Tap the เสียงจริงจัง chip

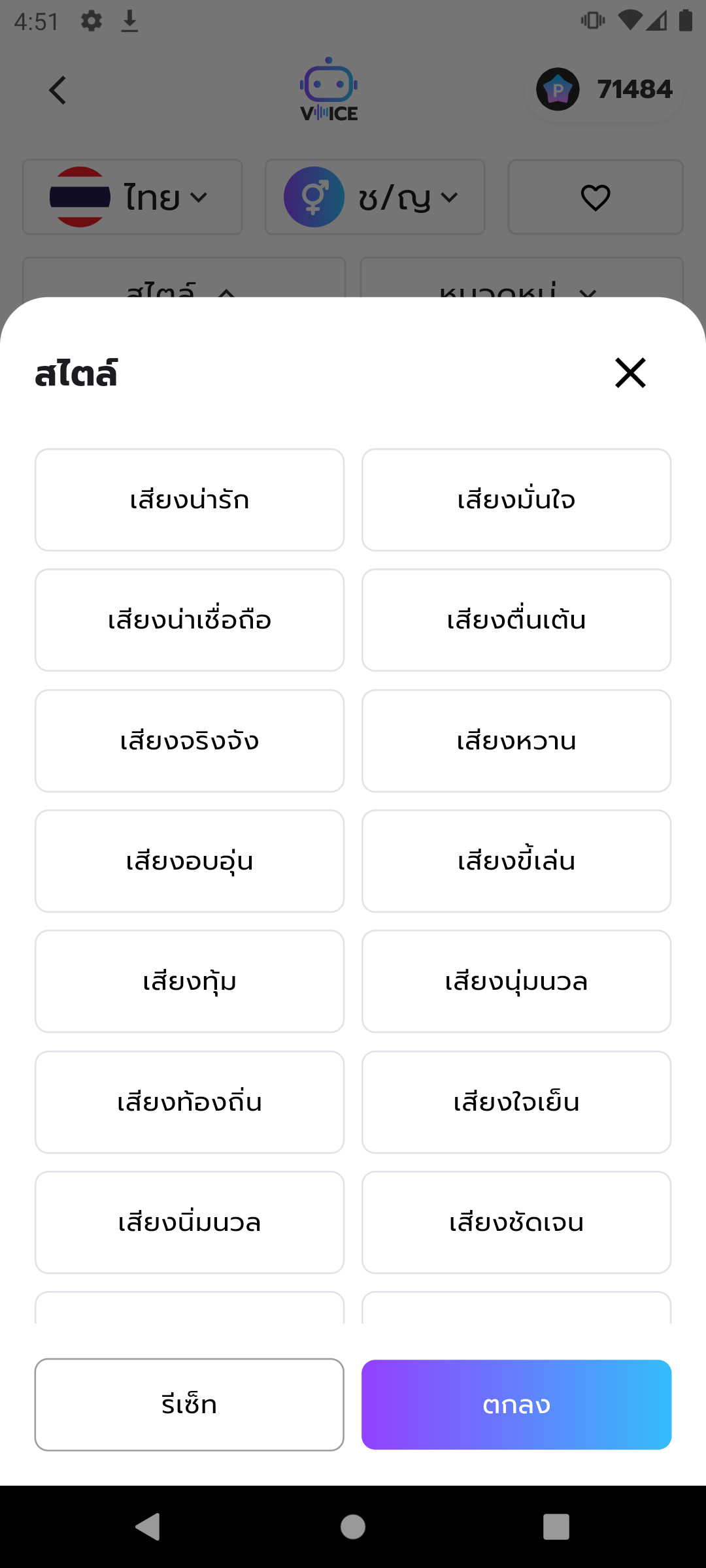point(190,741)
